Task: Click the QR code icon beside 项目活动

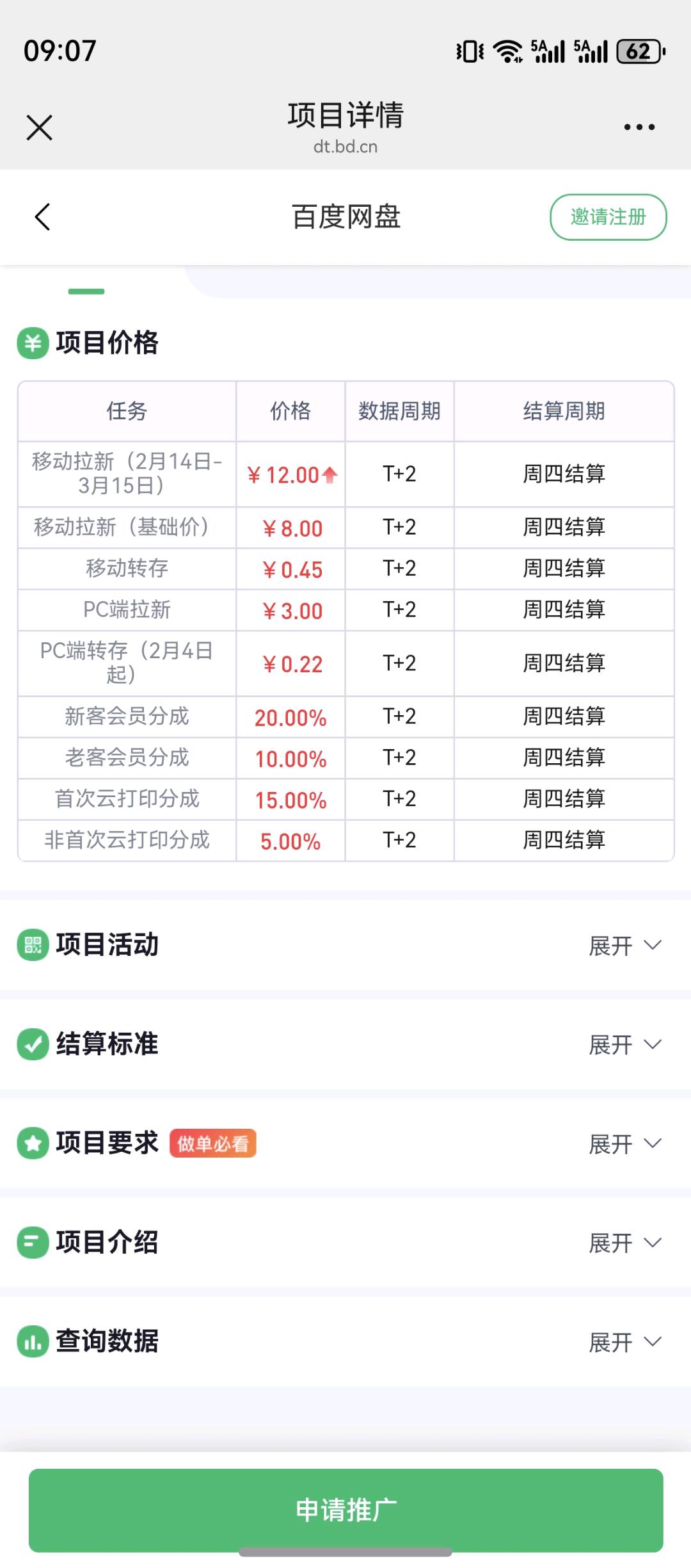Action: [x=33, y=944]
